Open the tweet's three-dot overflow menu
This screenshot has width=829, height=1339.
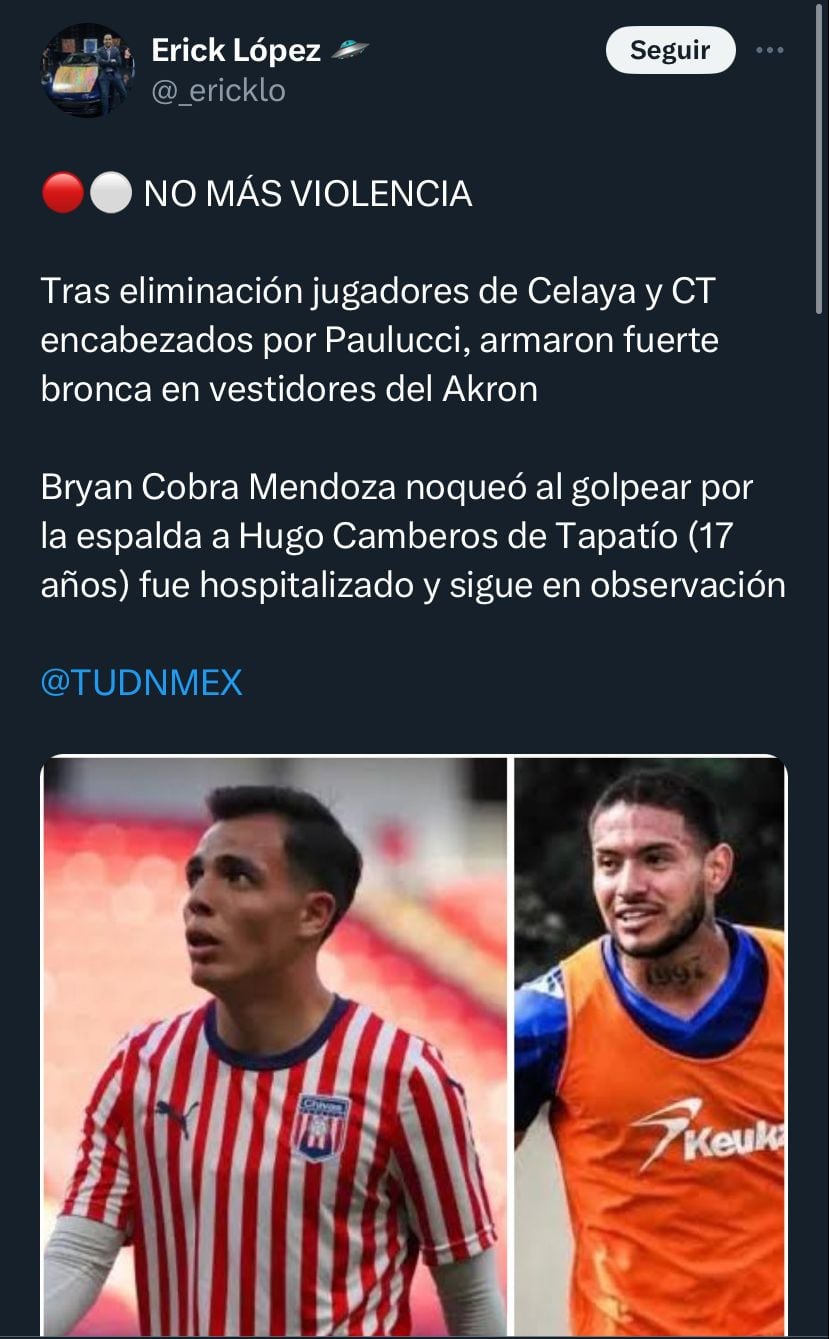pyautogui.click(x=769, y=50)
